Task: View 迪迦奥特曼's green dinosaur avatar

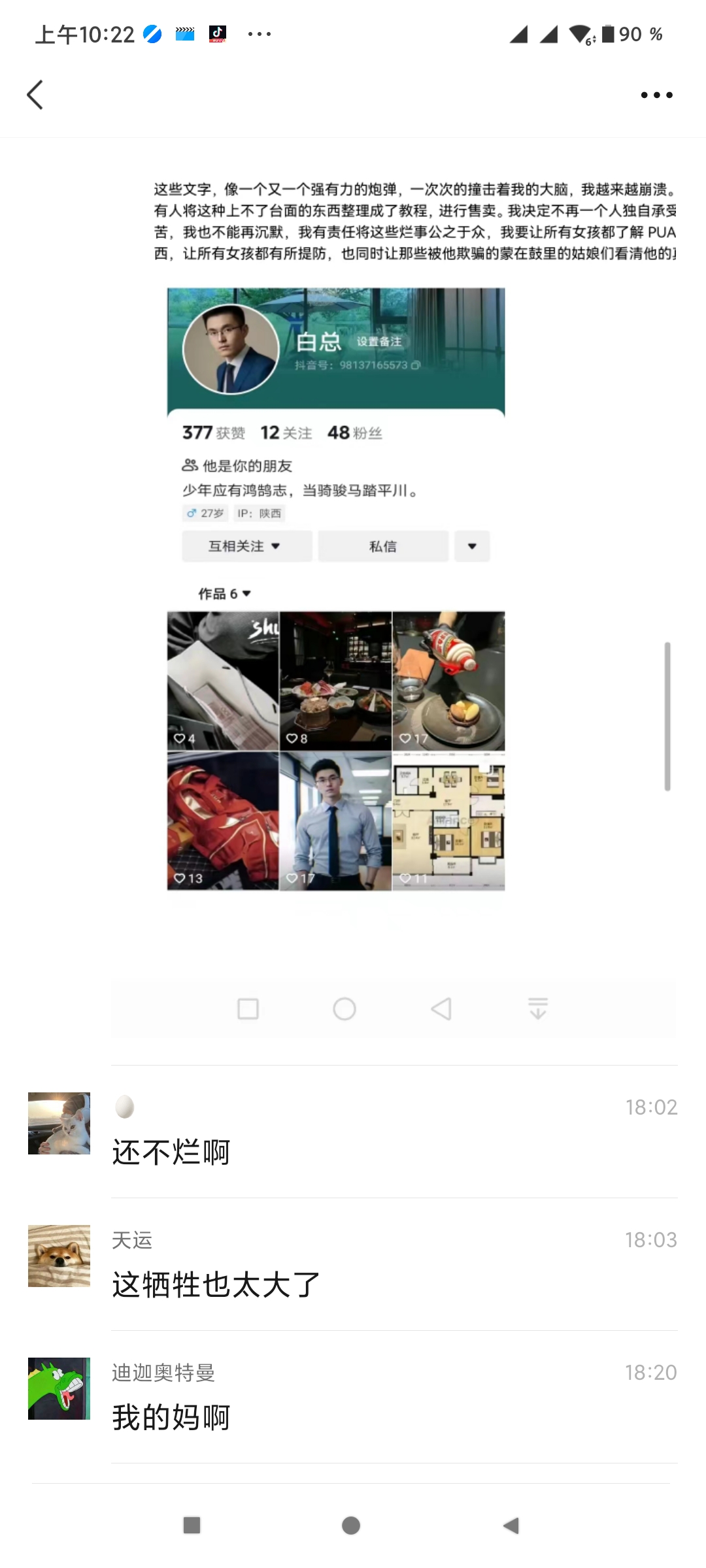Action: [59, 1388]
